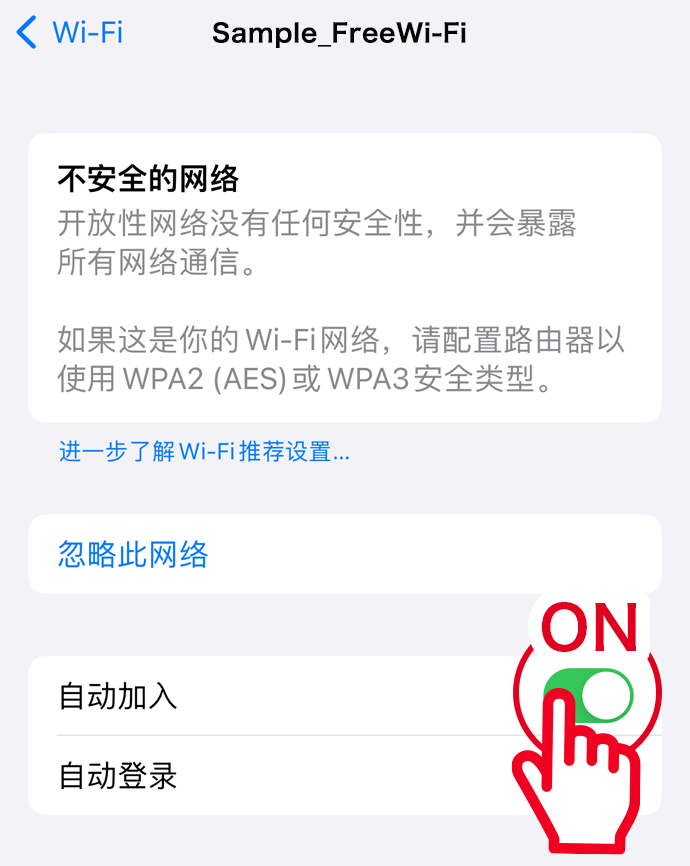690x866 pixels.
Task: Open the Wi-Fi recommended settings link
Action: (x=204, y=452)
